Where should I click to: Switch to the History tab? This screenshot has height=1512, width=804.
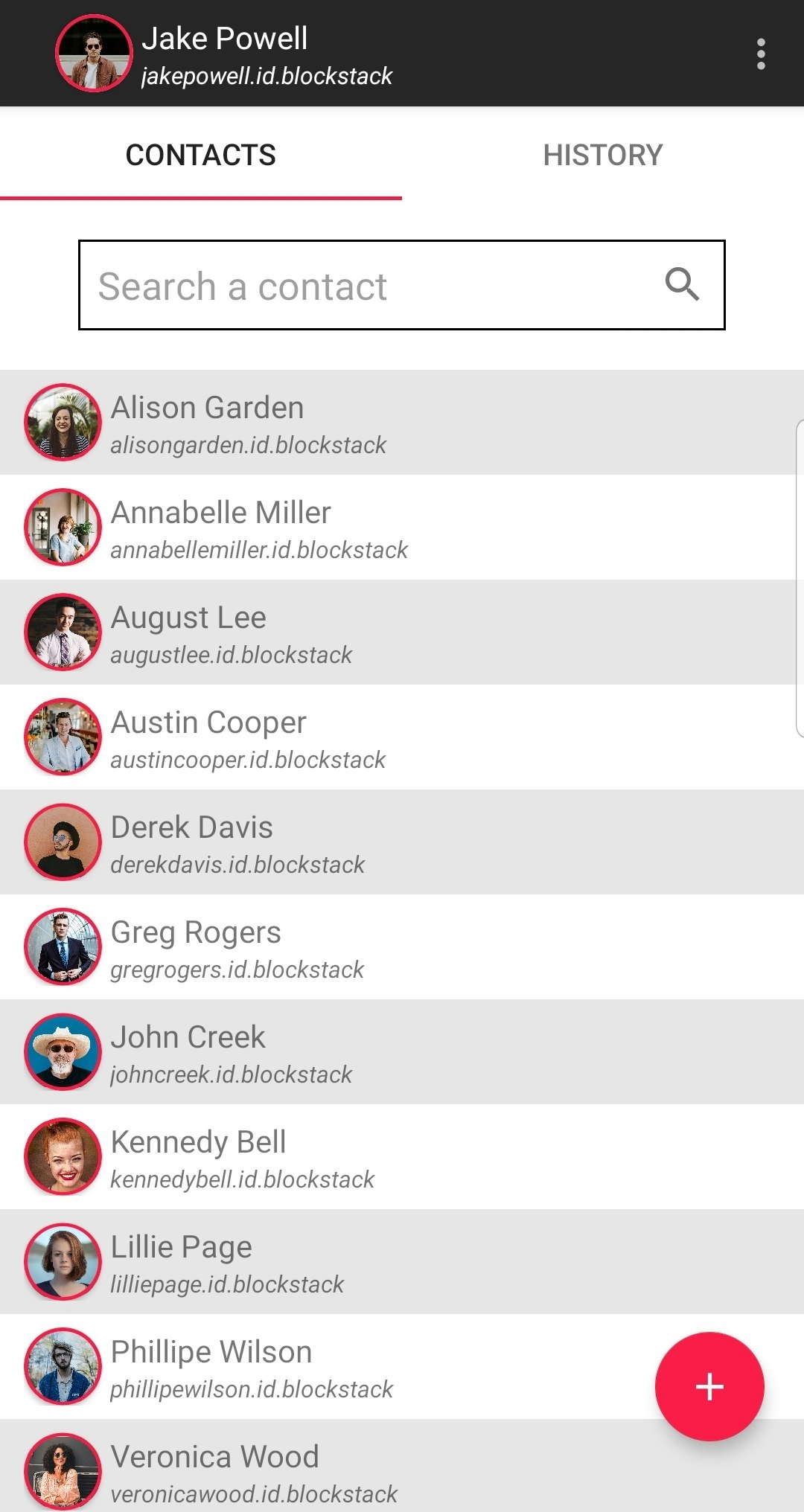point(602,155)
